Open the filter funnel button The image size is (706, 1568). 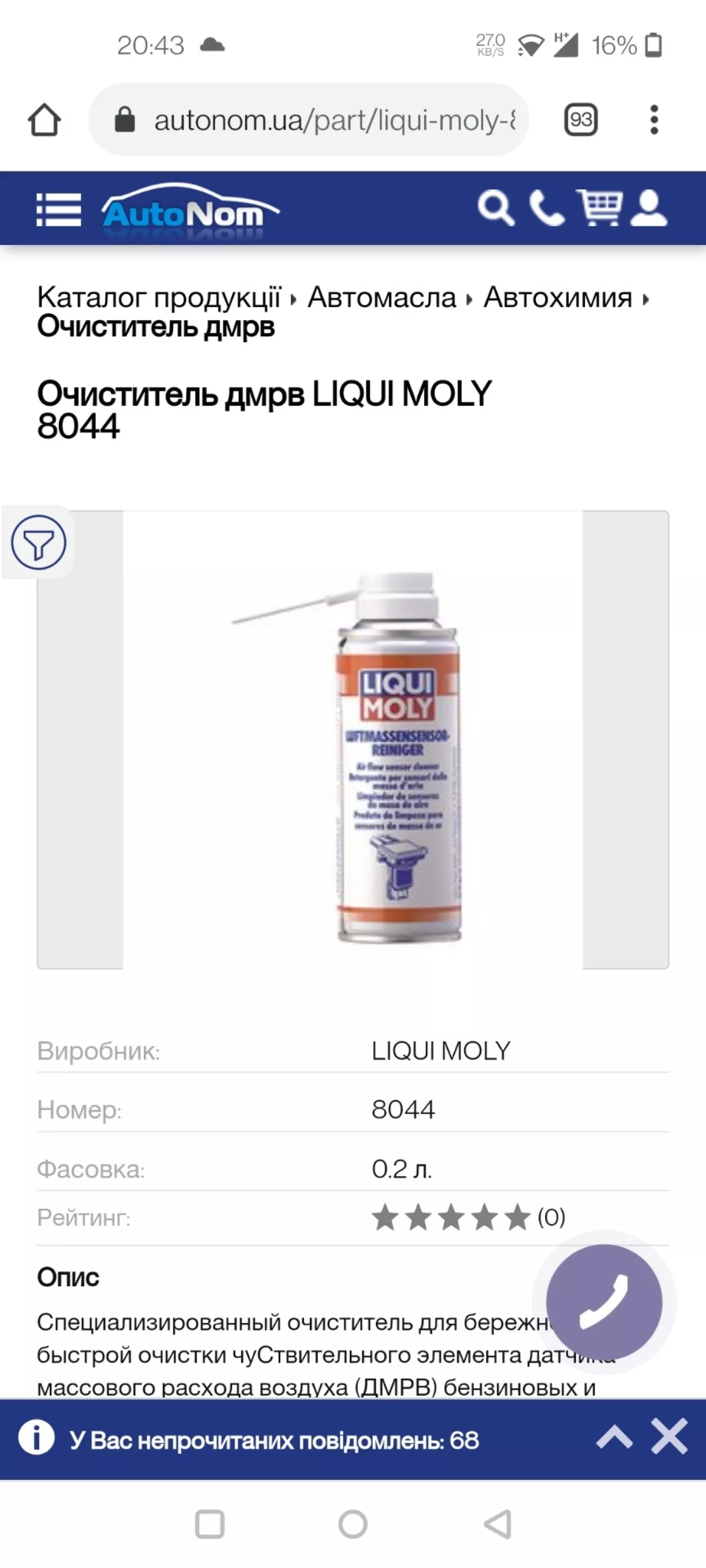point(39,542)
